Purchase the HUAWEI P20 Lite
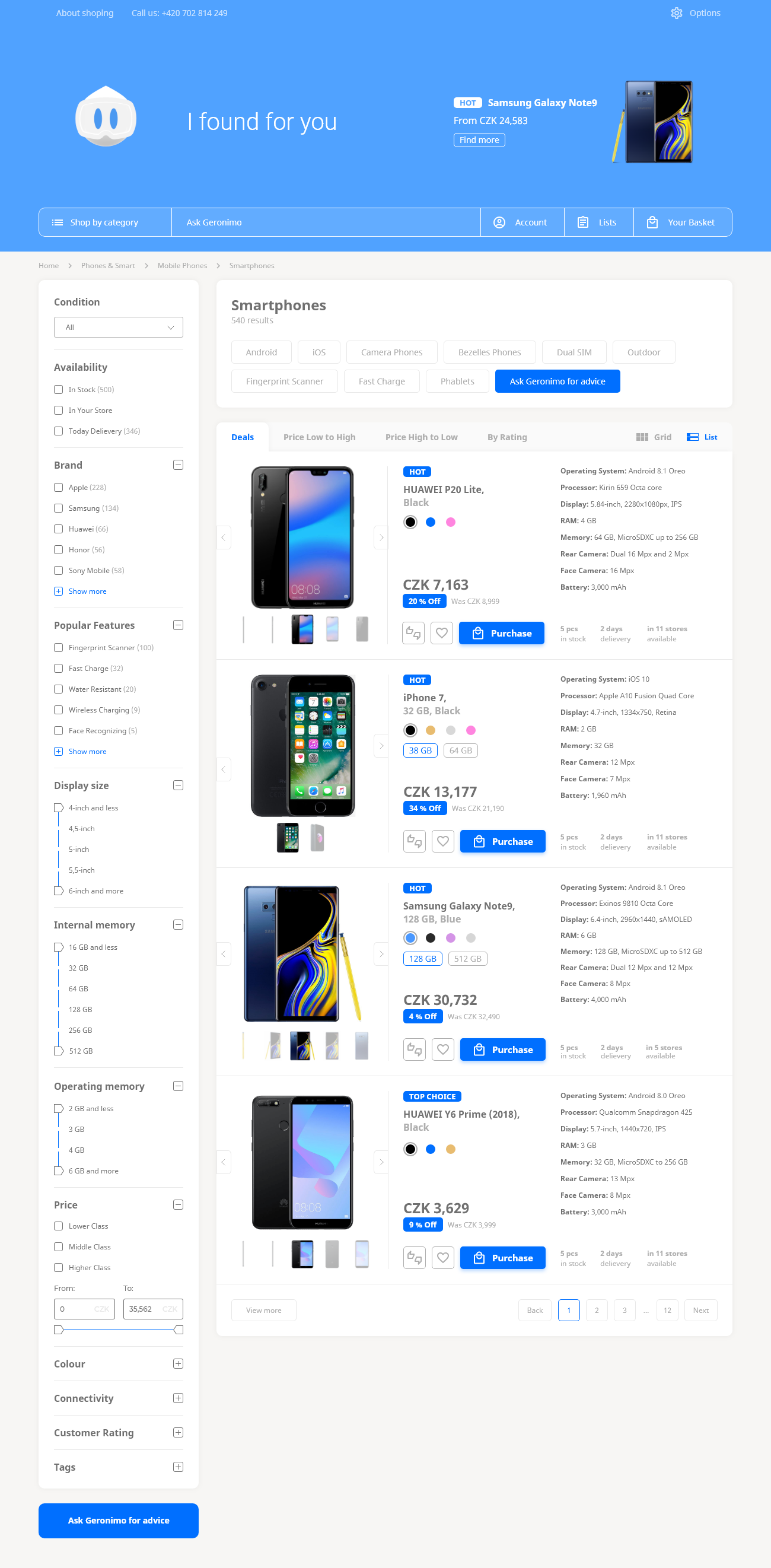This screenshot has width=771, height=1568. (501, 633)
